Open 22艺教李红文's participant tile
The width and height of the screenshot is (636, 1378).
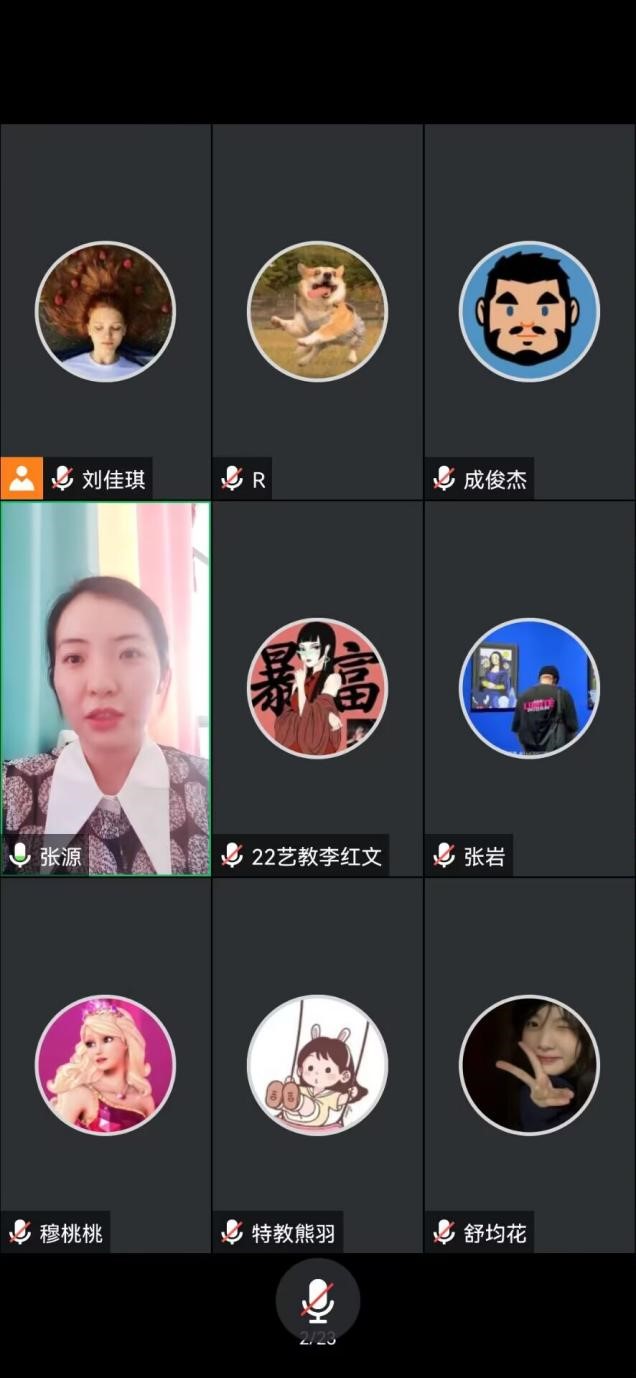[x=317, y=688]
